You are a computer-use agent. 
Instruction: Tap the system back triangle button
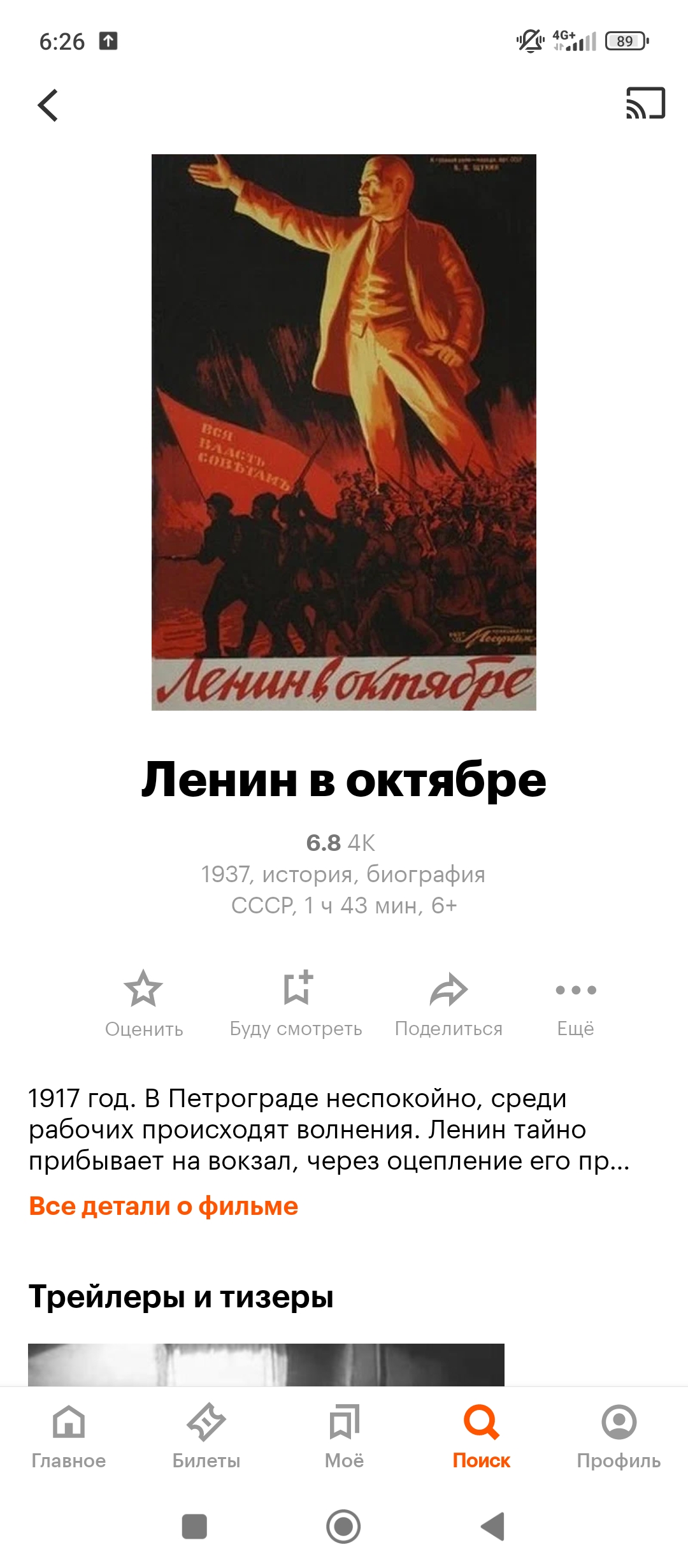click(x=493, y=1527)
